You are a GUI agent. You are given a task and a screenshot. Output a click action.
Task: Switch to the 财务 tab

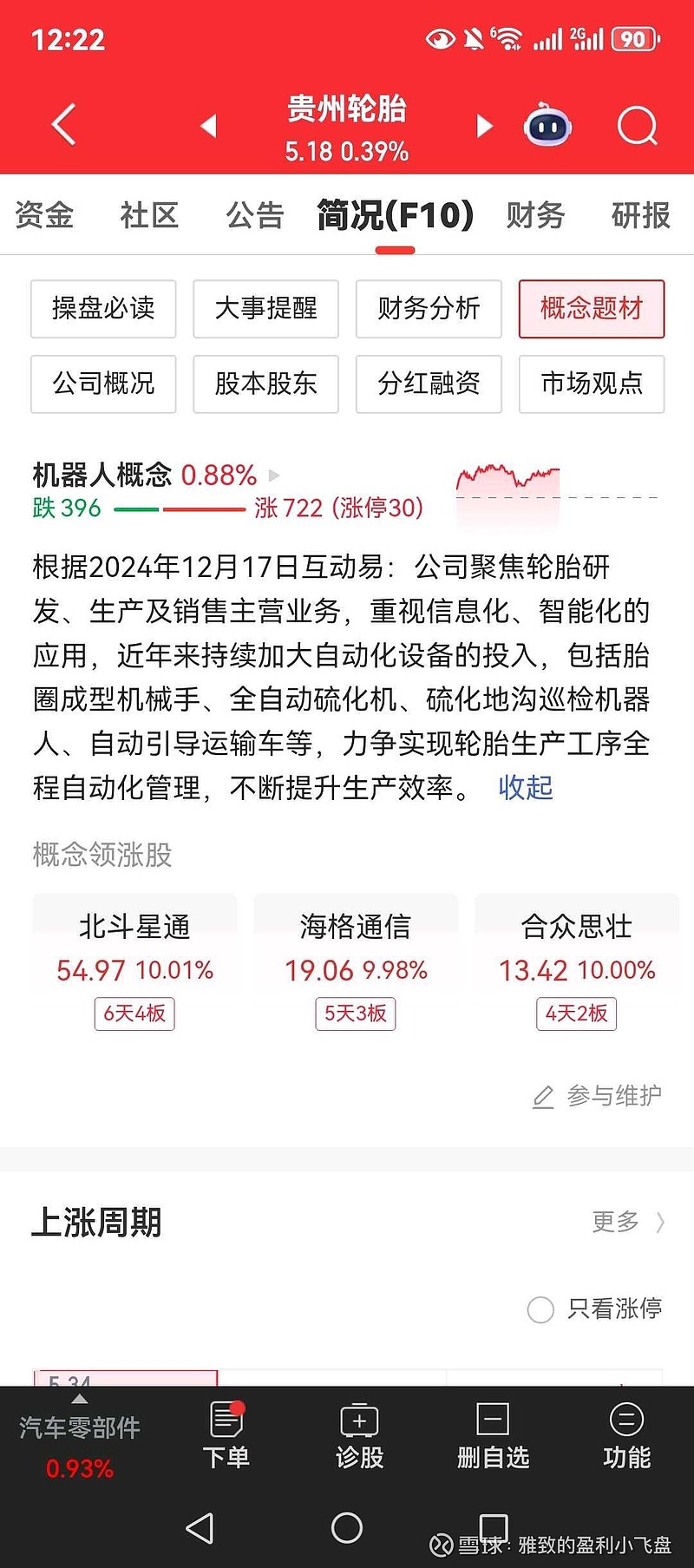pos(534,216)
